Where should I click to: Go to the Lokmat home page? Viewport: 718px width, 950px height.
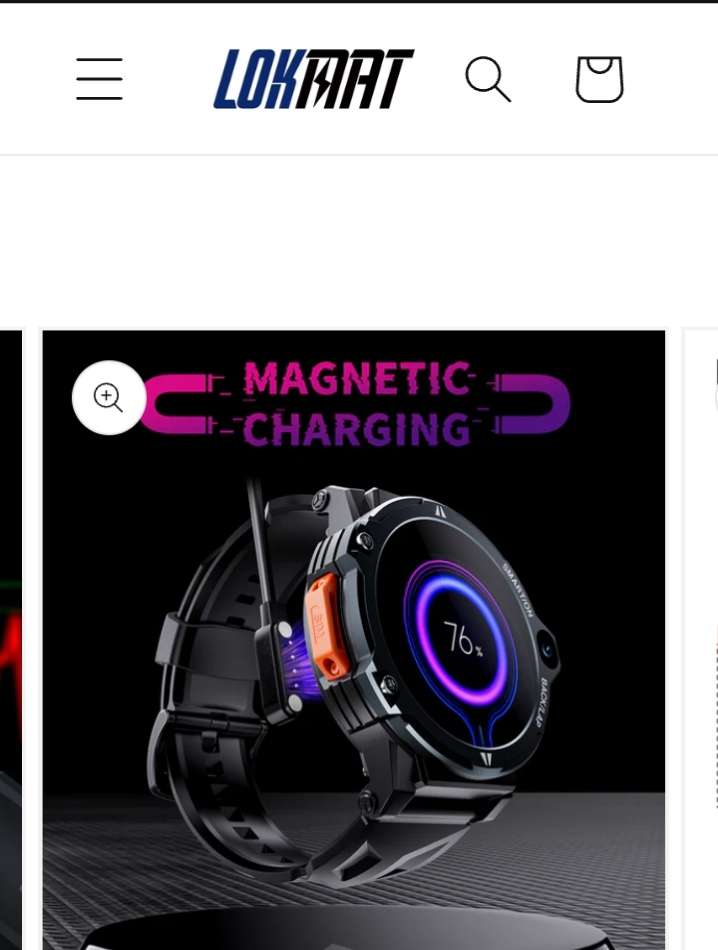313,79
